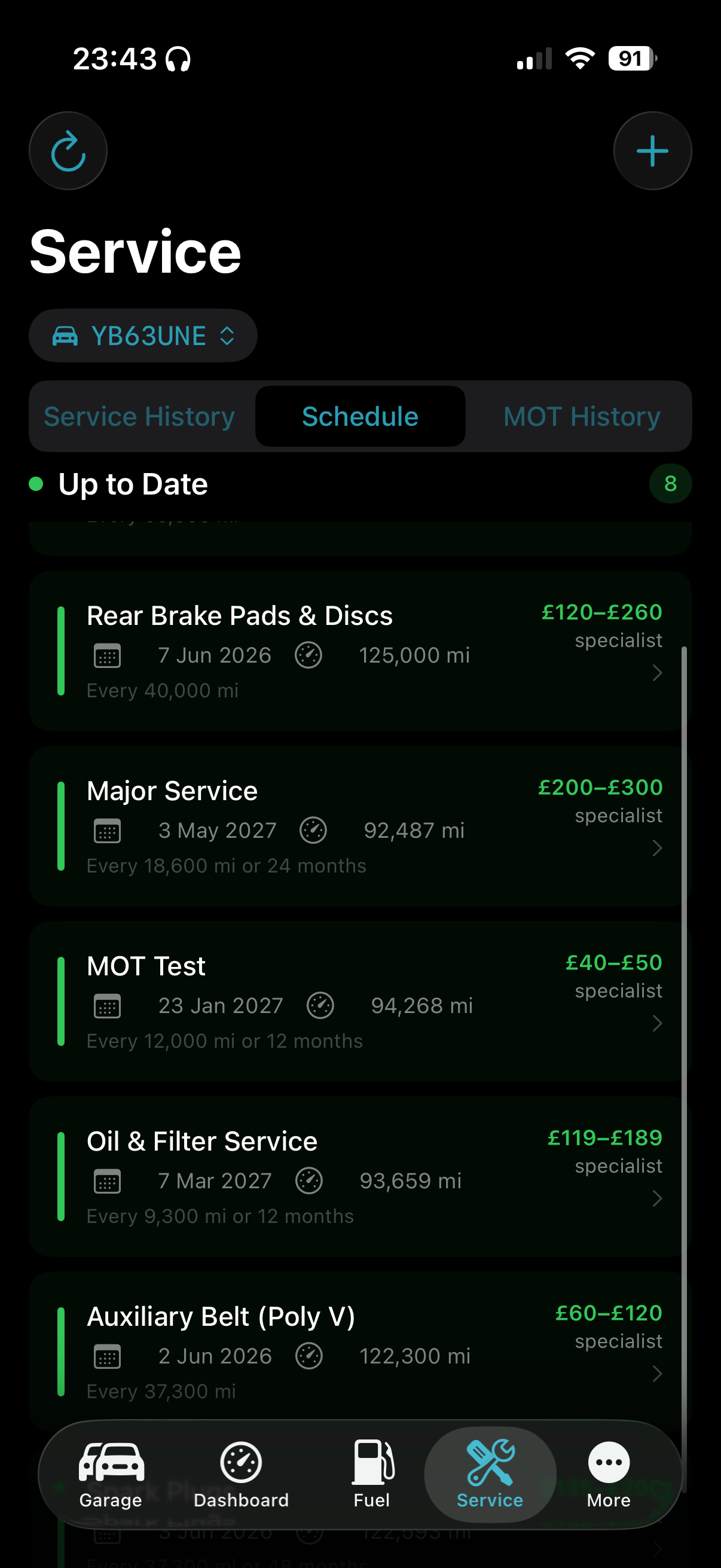Expand the Oil & Filter Service chevron

(x=657, y=1198)
